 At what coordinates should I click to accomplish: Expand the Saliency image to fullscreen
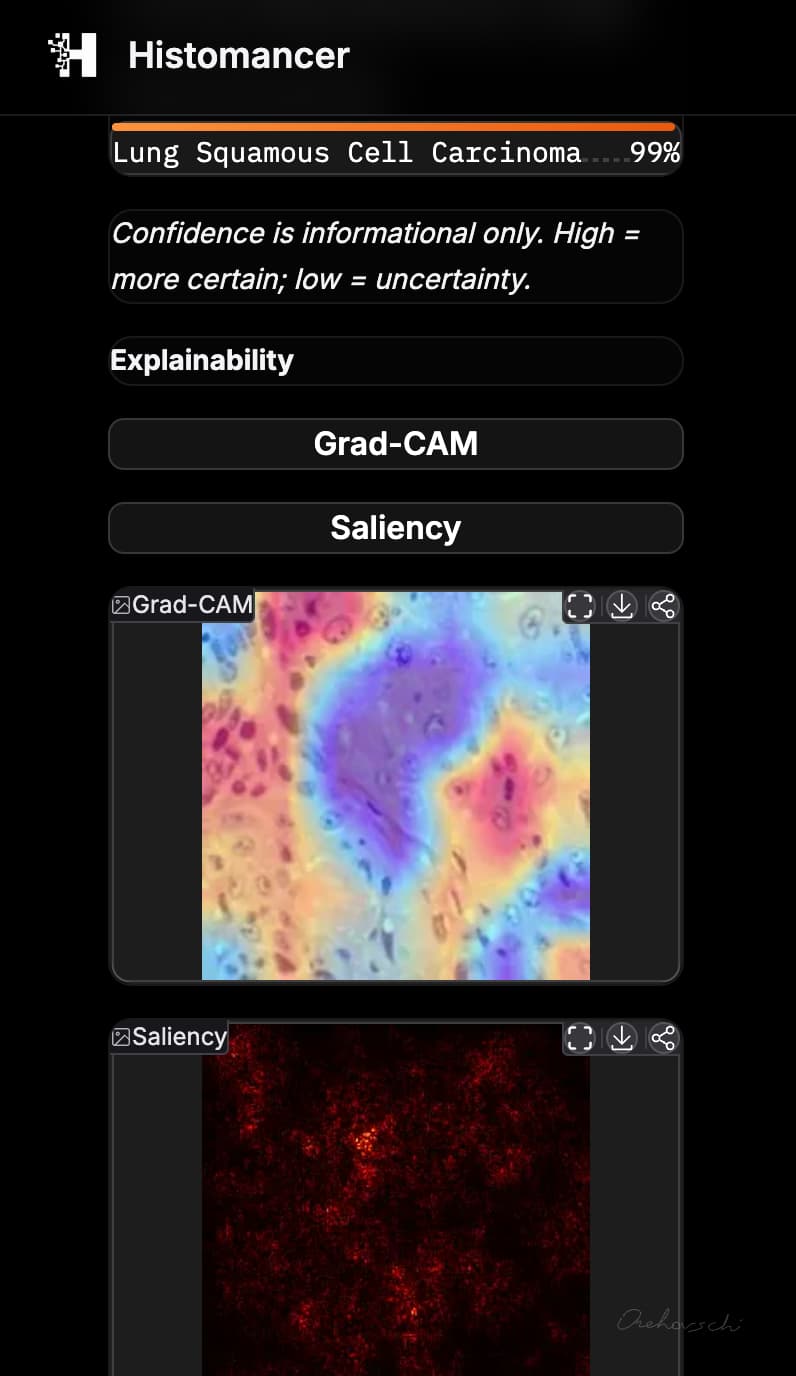tap(580, 1038)
